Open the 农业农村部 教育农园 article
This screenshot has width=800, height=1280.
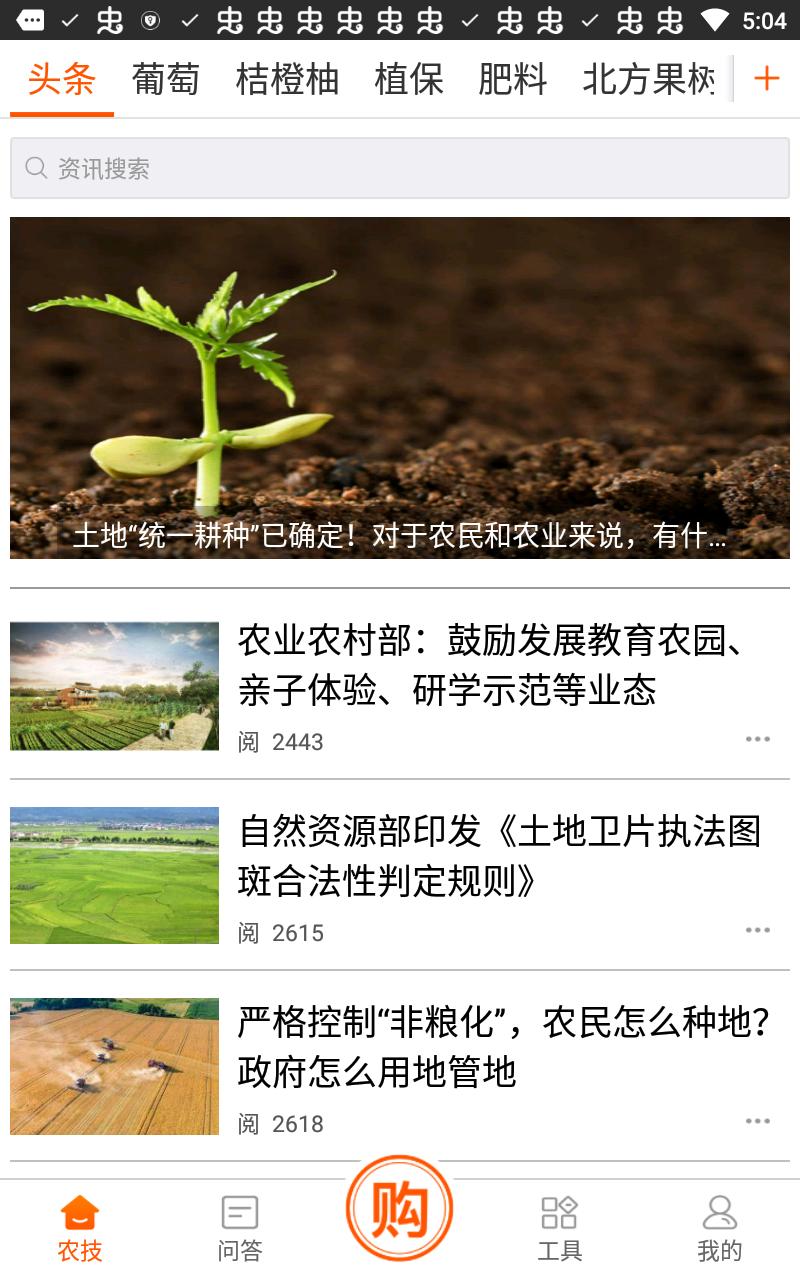(x=490, y=665)
